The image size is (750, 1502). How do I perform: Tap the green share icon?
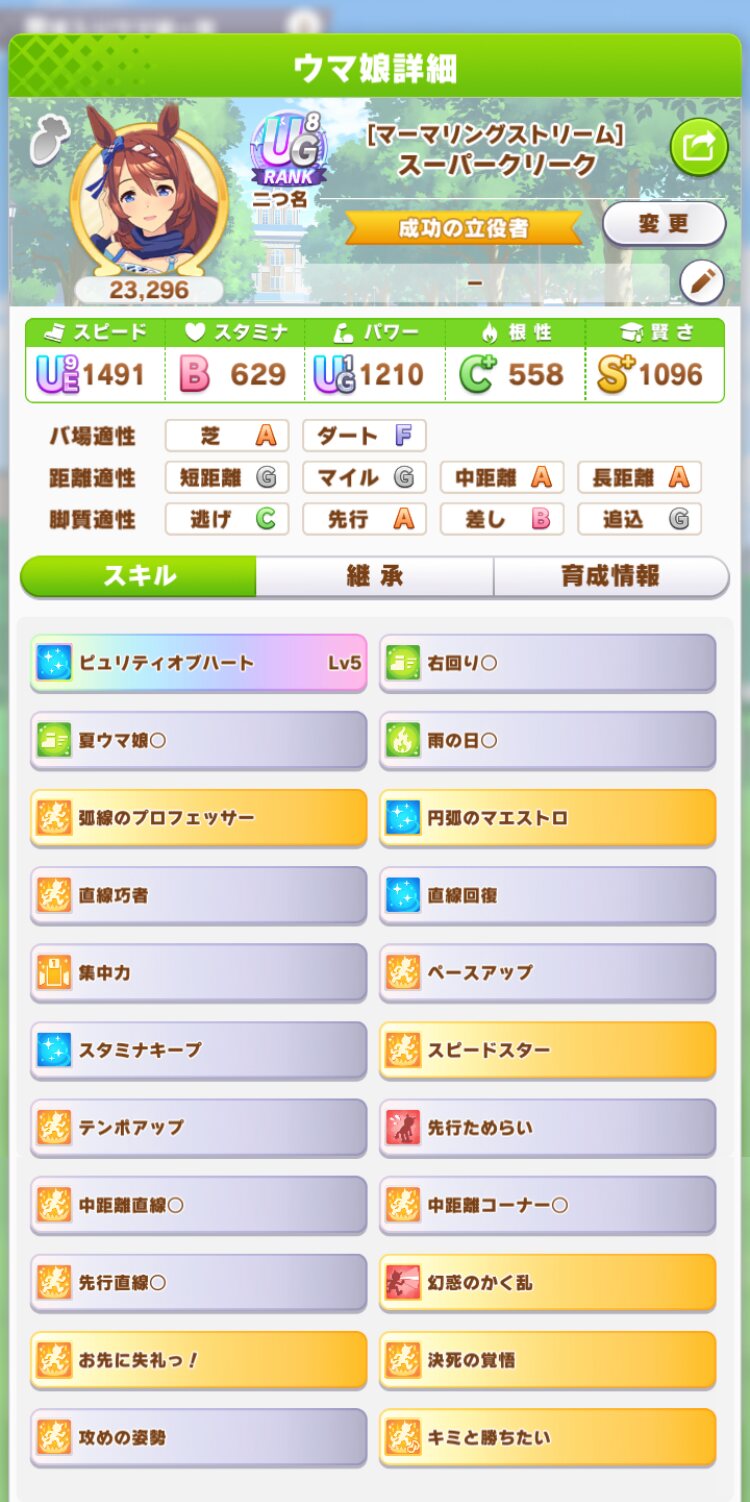tap(699, 147)
